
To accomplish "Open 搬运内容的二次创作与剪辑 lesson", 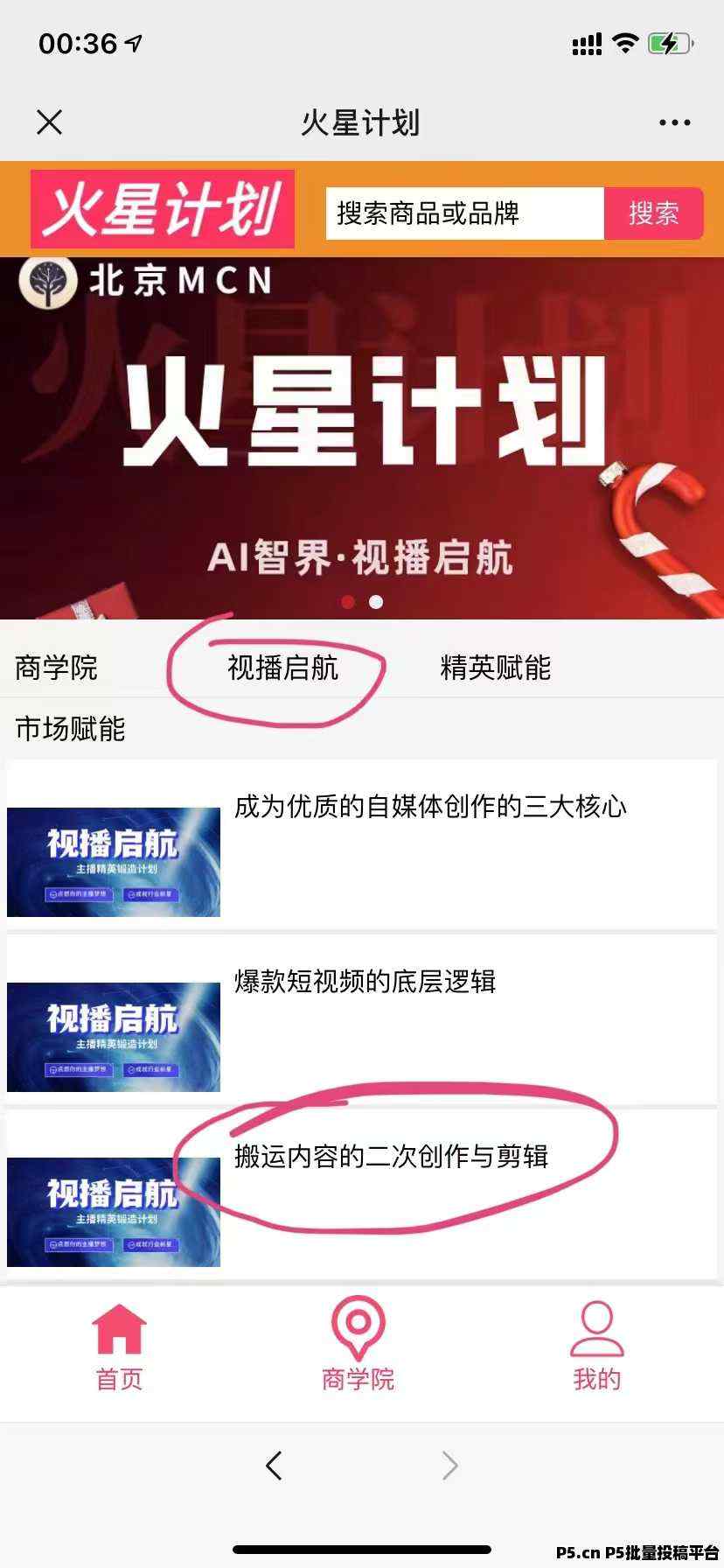I will click(x=391, y=1156).
